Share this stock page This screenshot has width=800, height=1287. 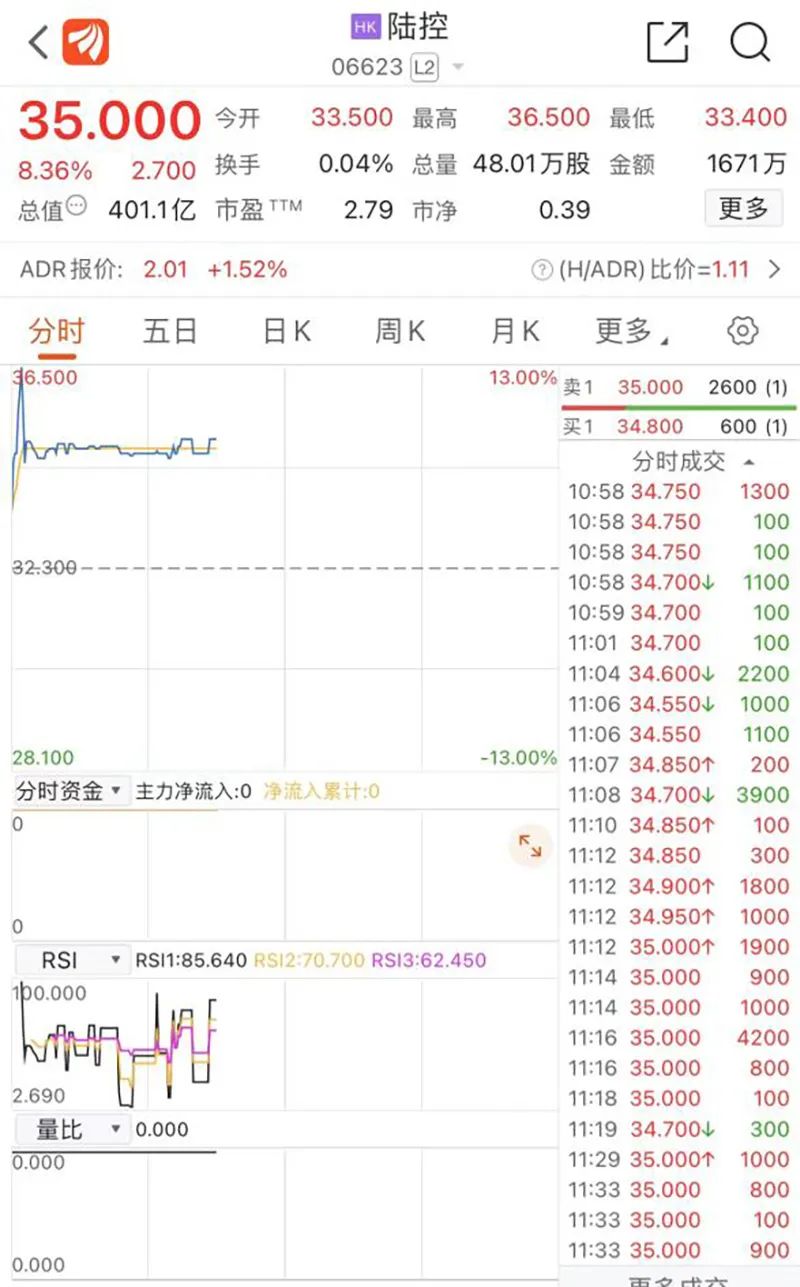coord(667,43)
